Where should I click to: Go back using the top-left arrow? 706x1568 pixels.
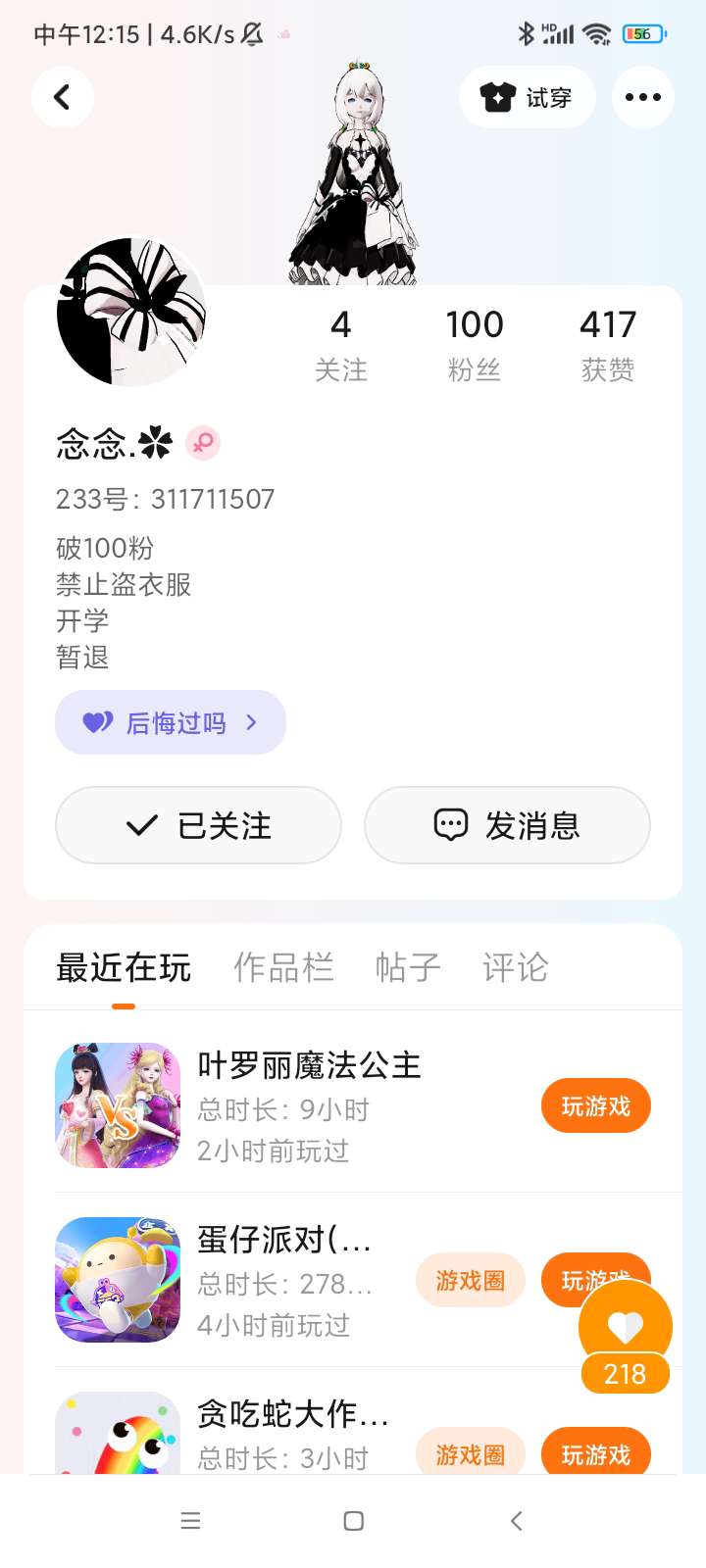click(x=62, y=97)
